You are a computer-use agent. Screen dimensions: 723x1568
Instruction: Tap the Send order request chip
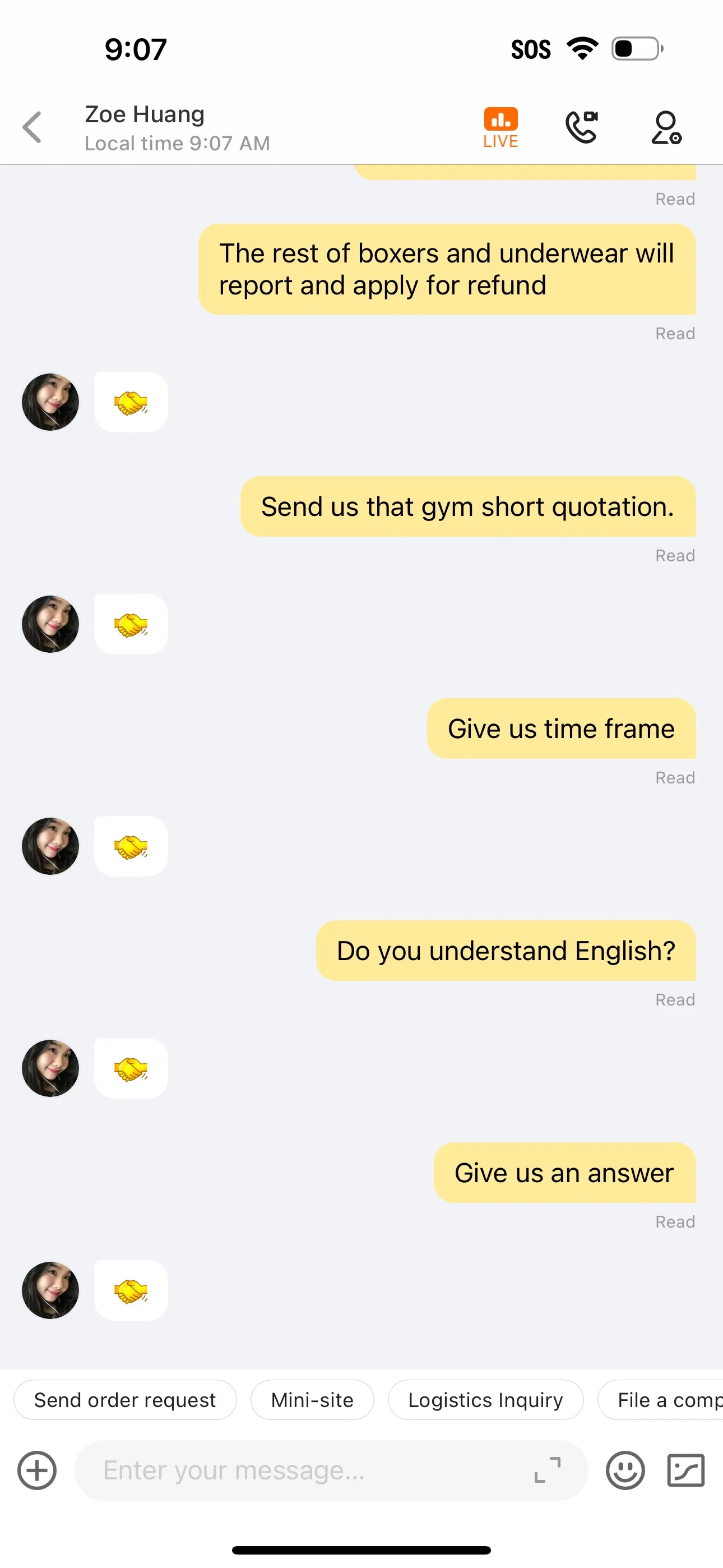pyautogui.click(x=125, y=1400)
